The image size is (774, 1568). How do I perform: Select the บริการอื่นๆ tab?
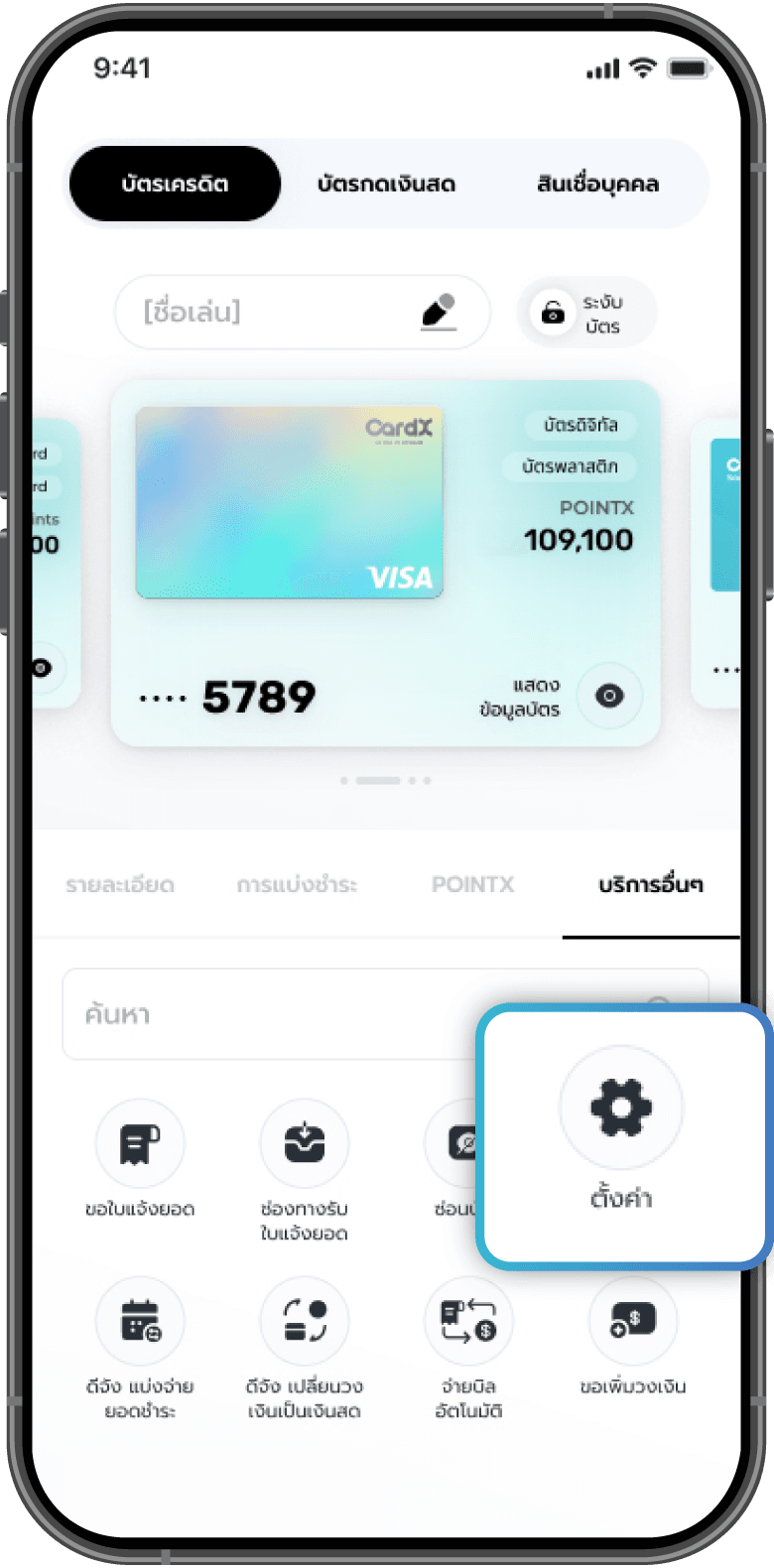(x=651, y=884)
